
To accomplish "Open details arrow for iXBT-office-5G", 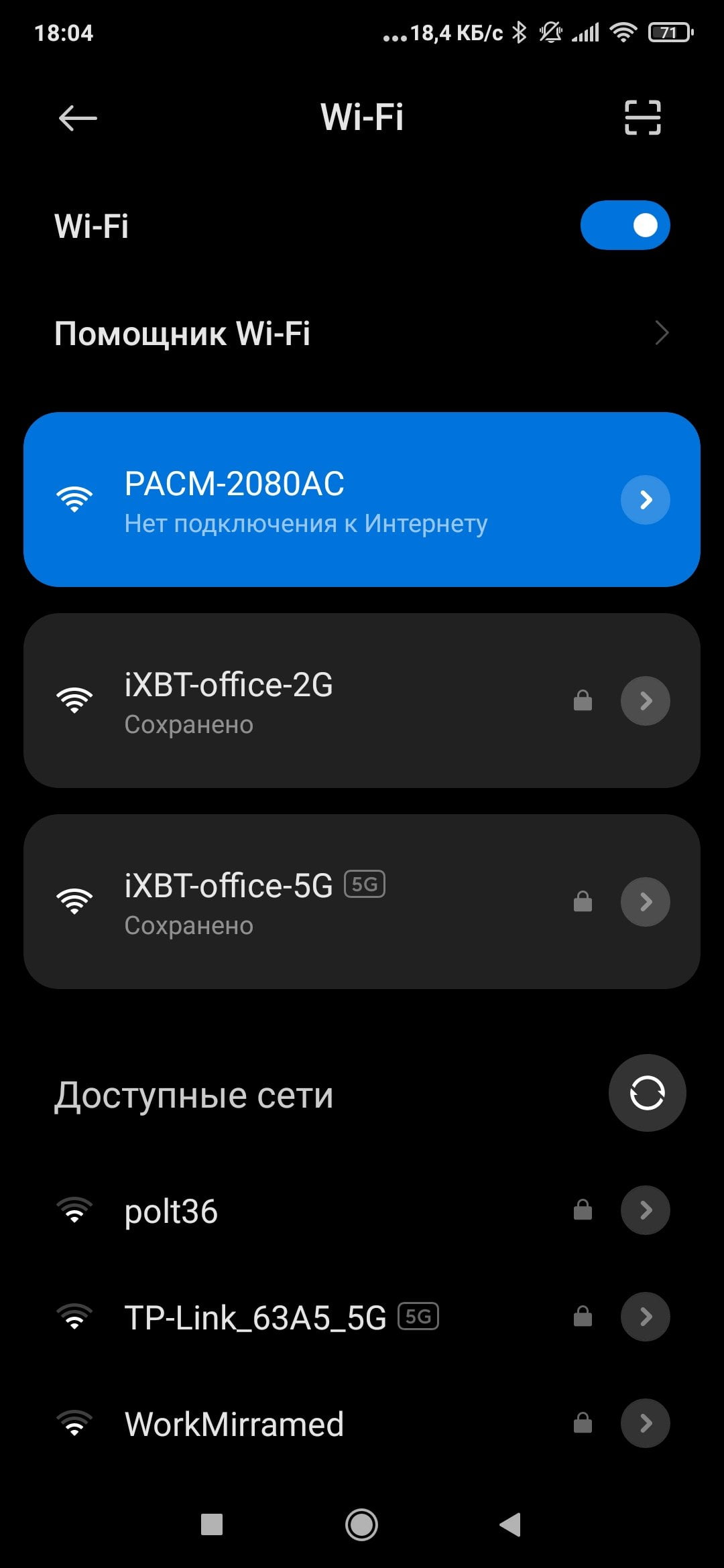I will (645, 902).
